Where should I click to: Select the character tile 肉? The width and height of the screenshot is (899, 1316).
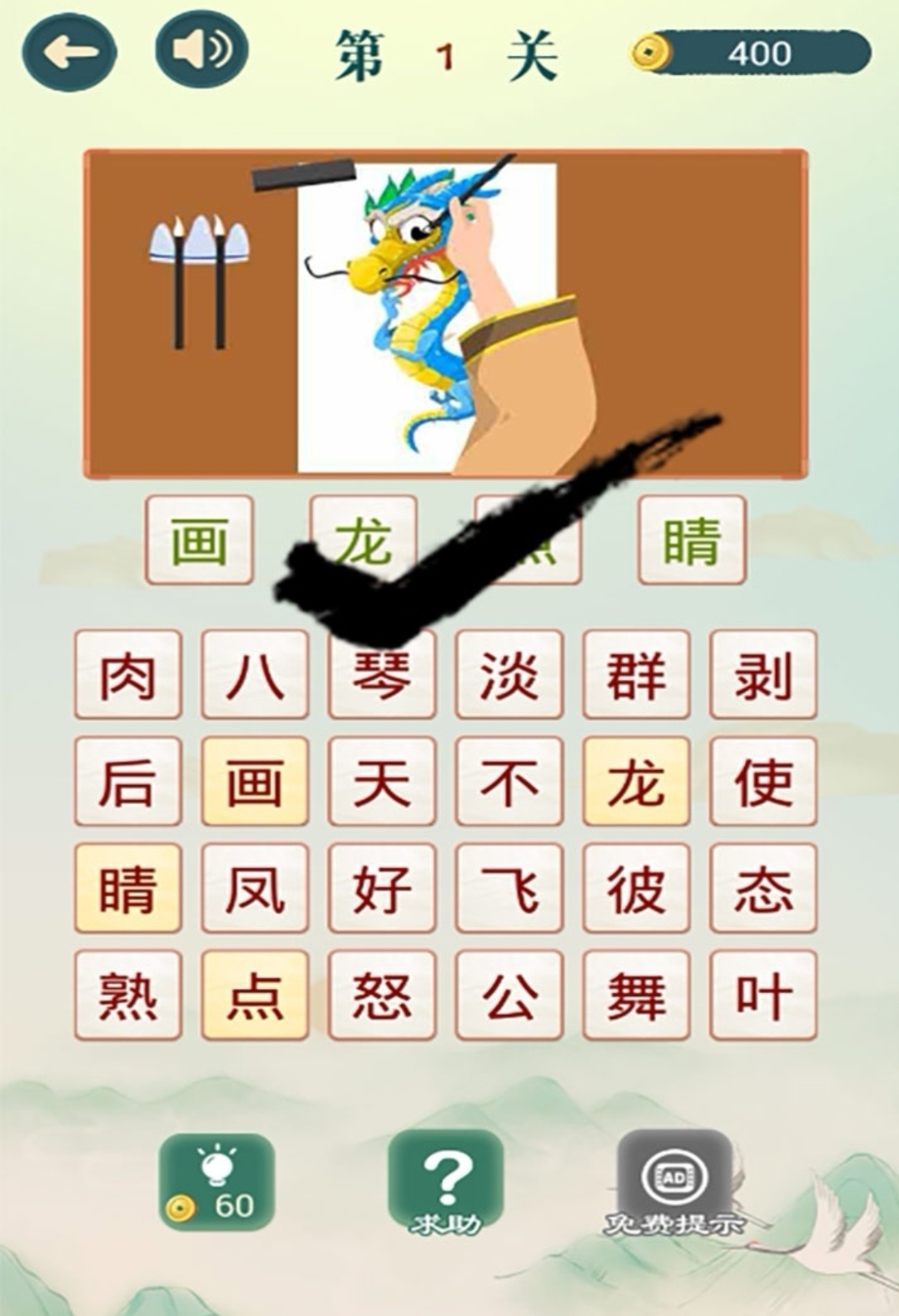click(x=128, y=675)
